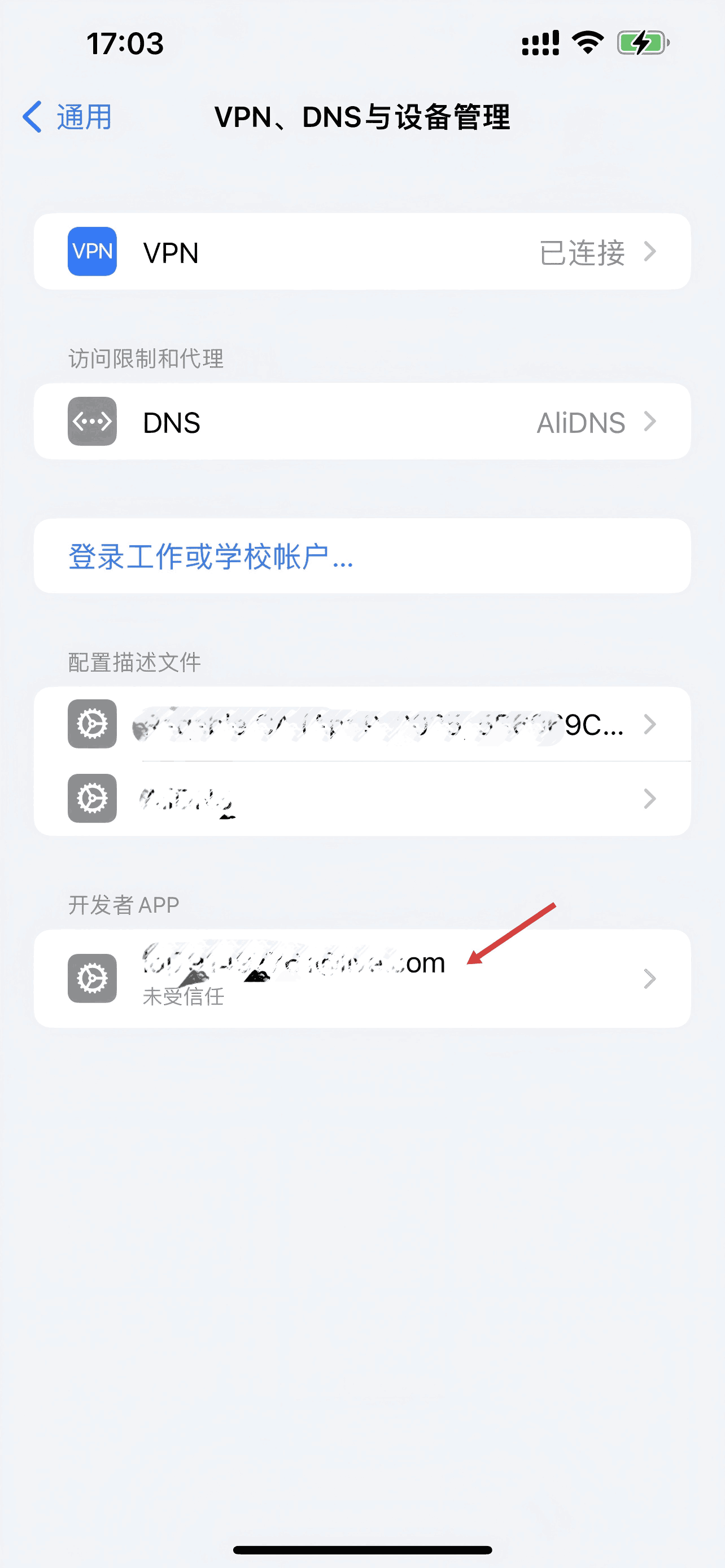Open the first profile ending in 9C details
725x1568 pixels.
coord(650,724)
